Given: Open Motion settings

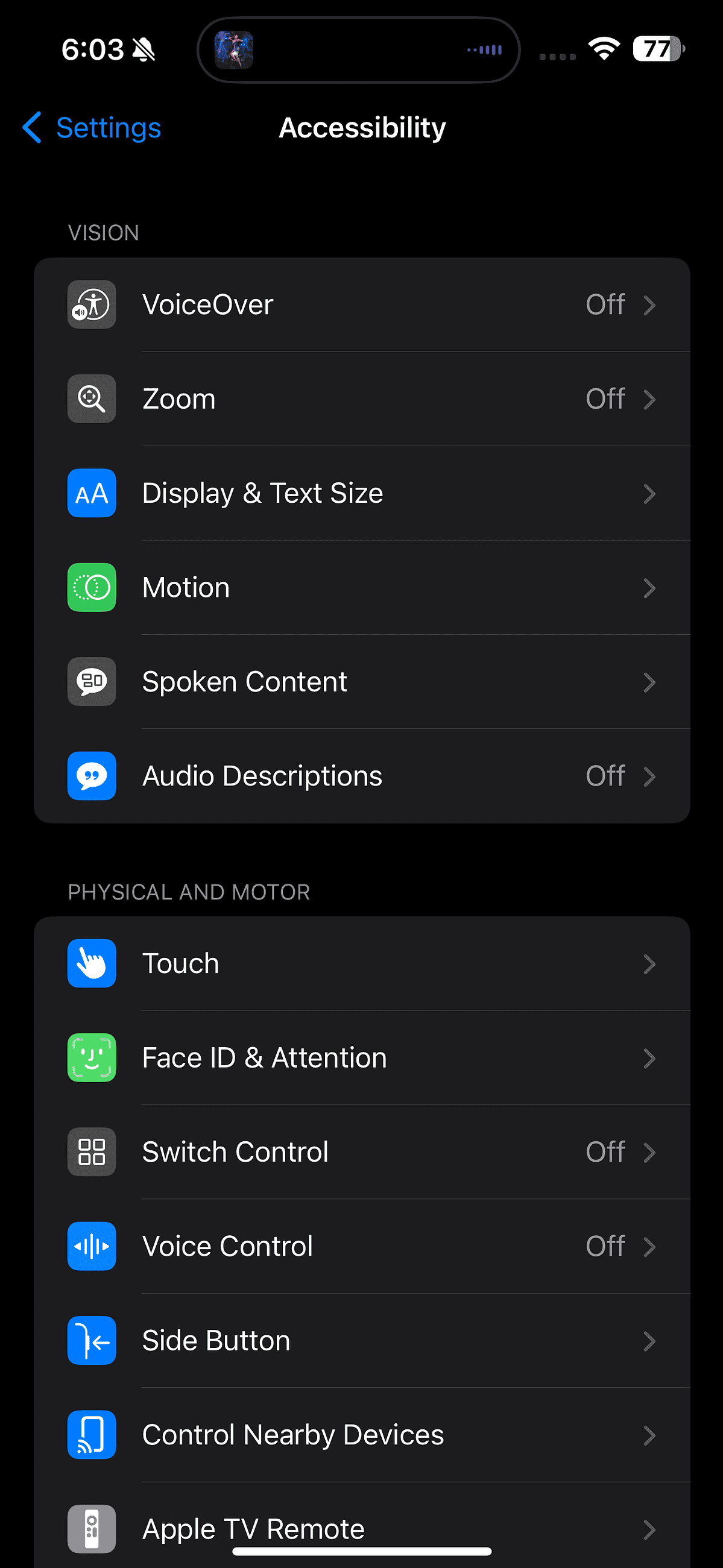Looking at the screenshot, I should pyautogui.click(x=362, y=588).
